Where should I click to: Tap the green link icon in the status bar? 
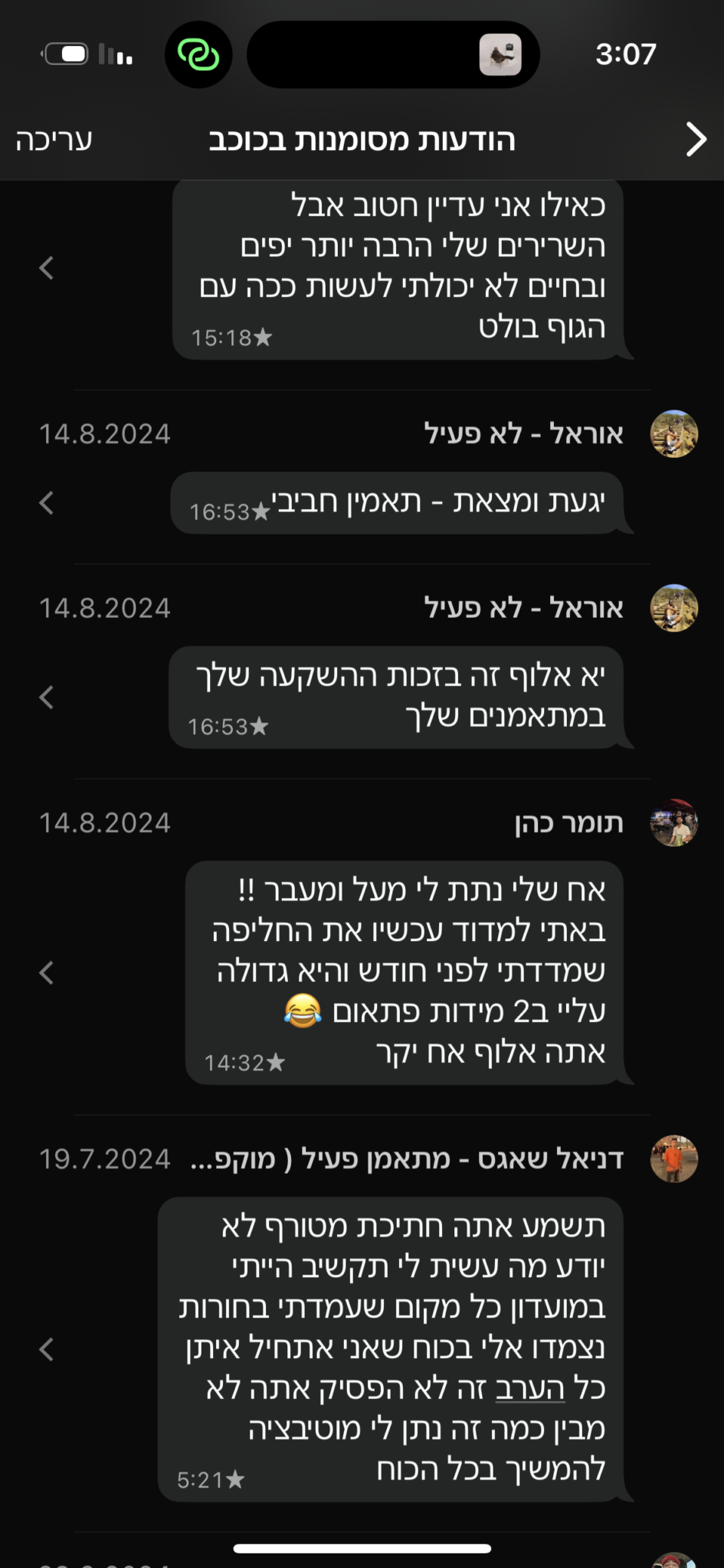coord(198,54)
